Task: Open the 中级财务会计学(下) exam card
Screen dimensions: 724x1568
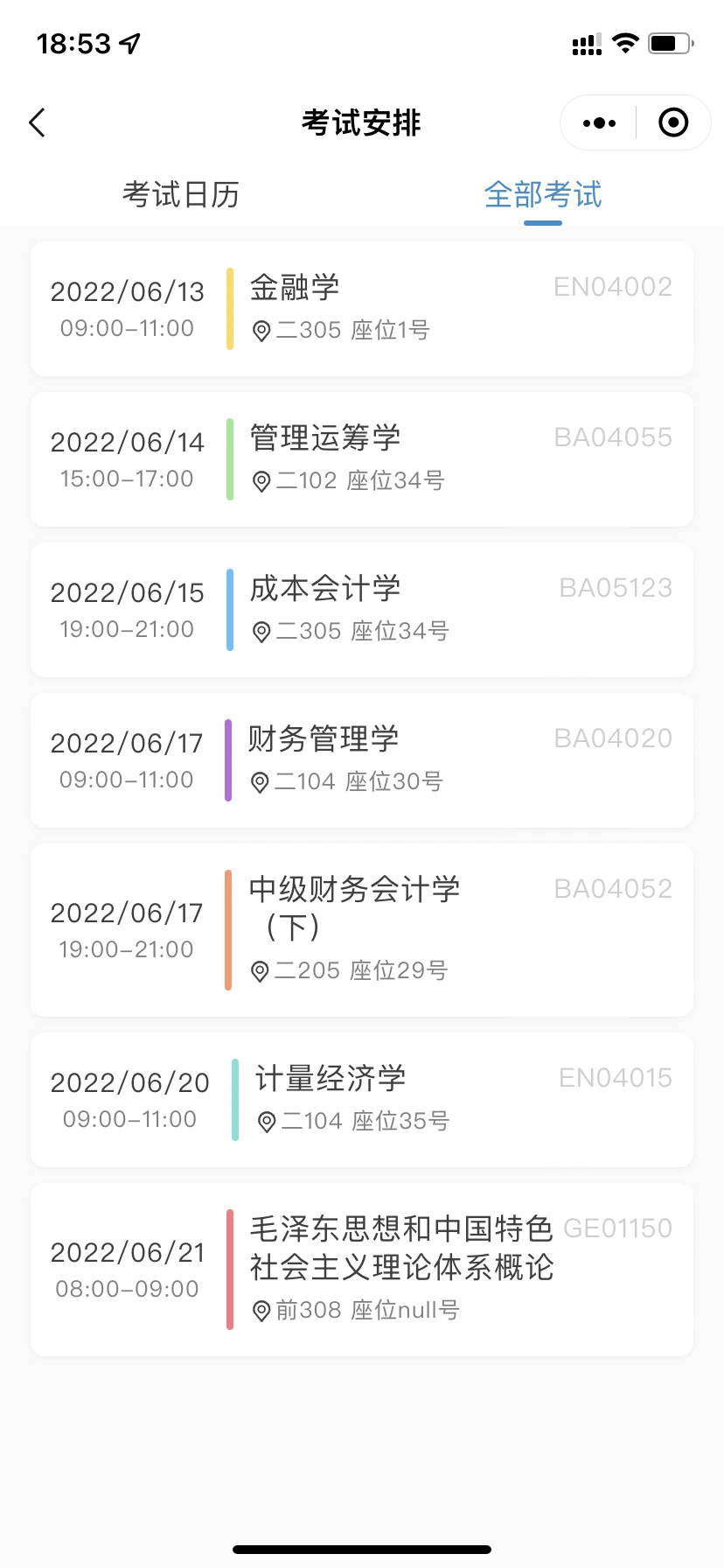Action: click(x=362, y=930)
